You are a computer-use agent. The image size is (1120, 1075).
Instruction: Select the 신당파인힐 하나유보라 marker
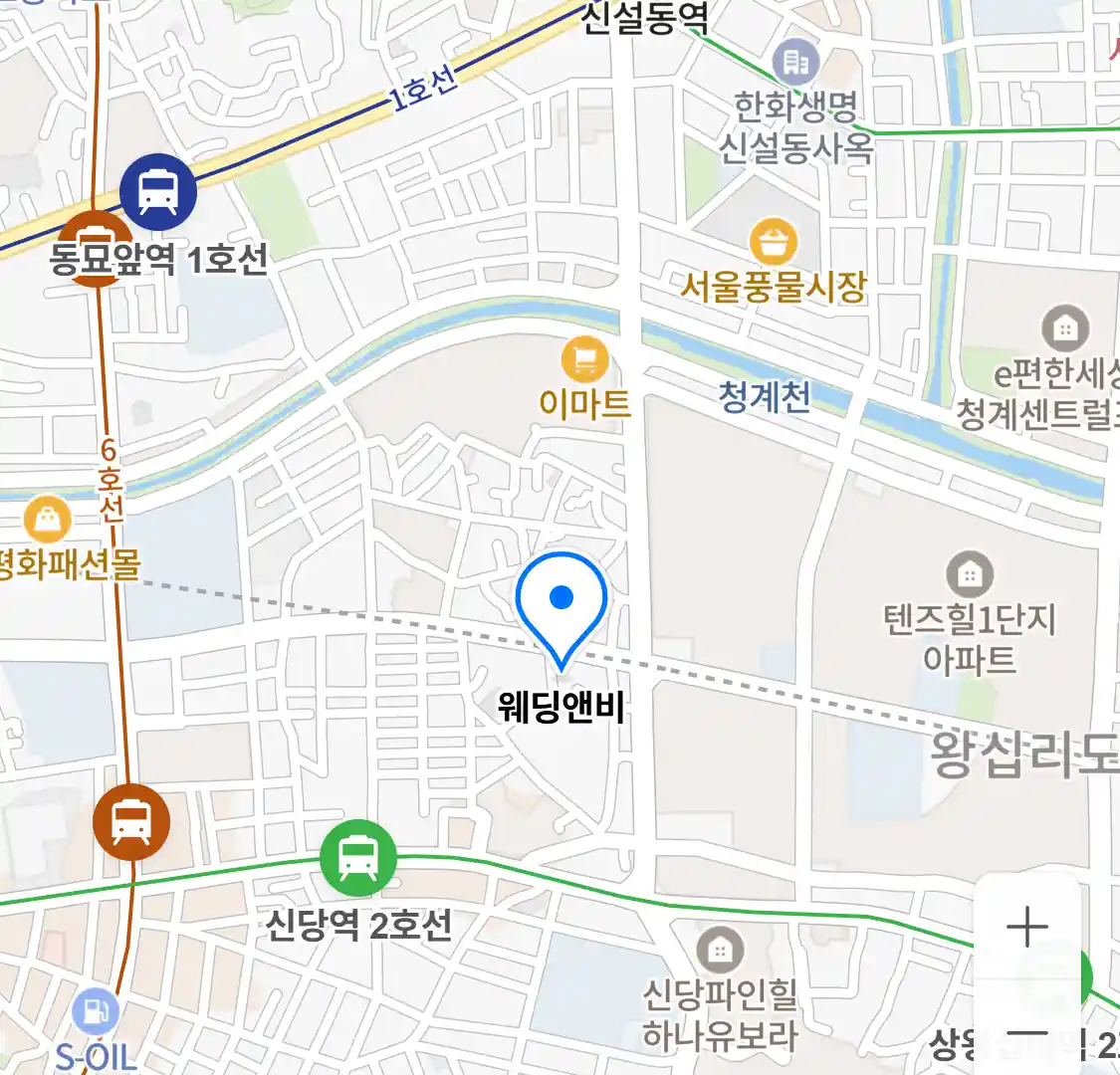coord(720,950)
